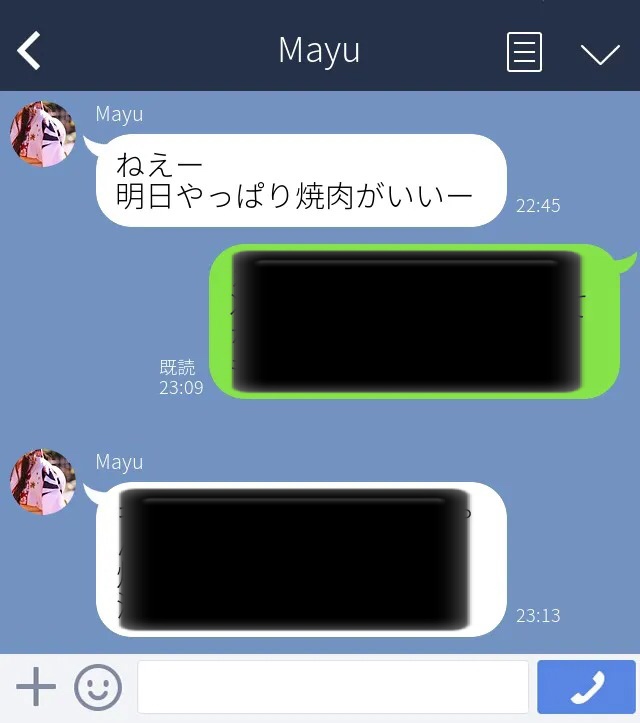The image size is (640, 723).
Task: Open the notes list icon in header
Action: 524,51
